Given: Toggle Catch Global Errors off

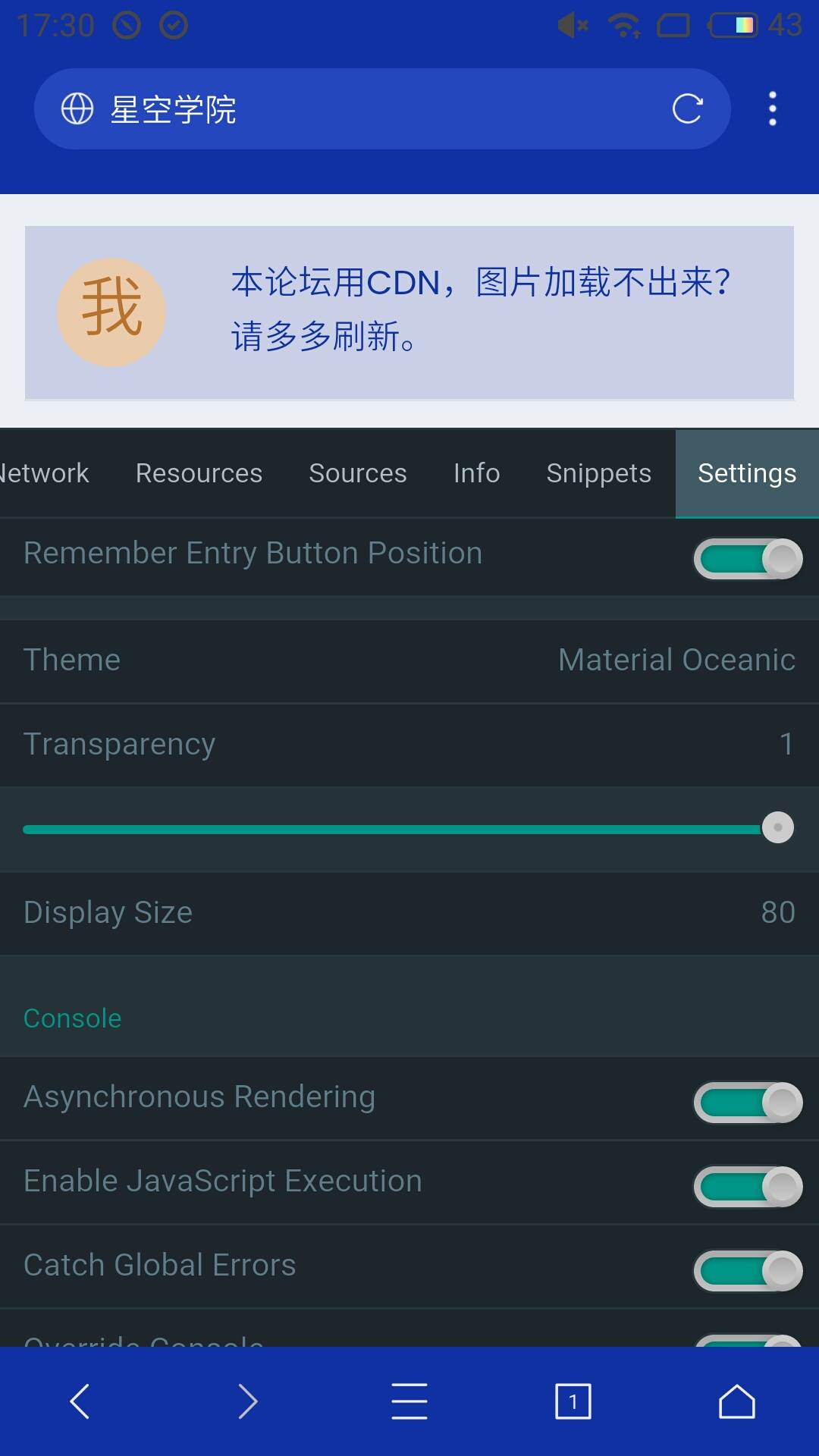Looking at the screenshot, I should click(x=747, y=1269).
